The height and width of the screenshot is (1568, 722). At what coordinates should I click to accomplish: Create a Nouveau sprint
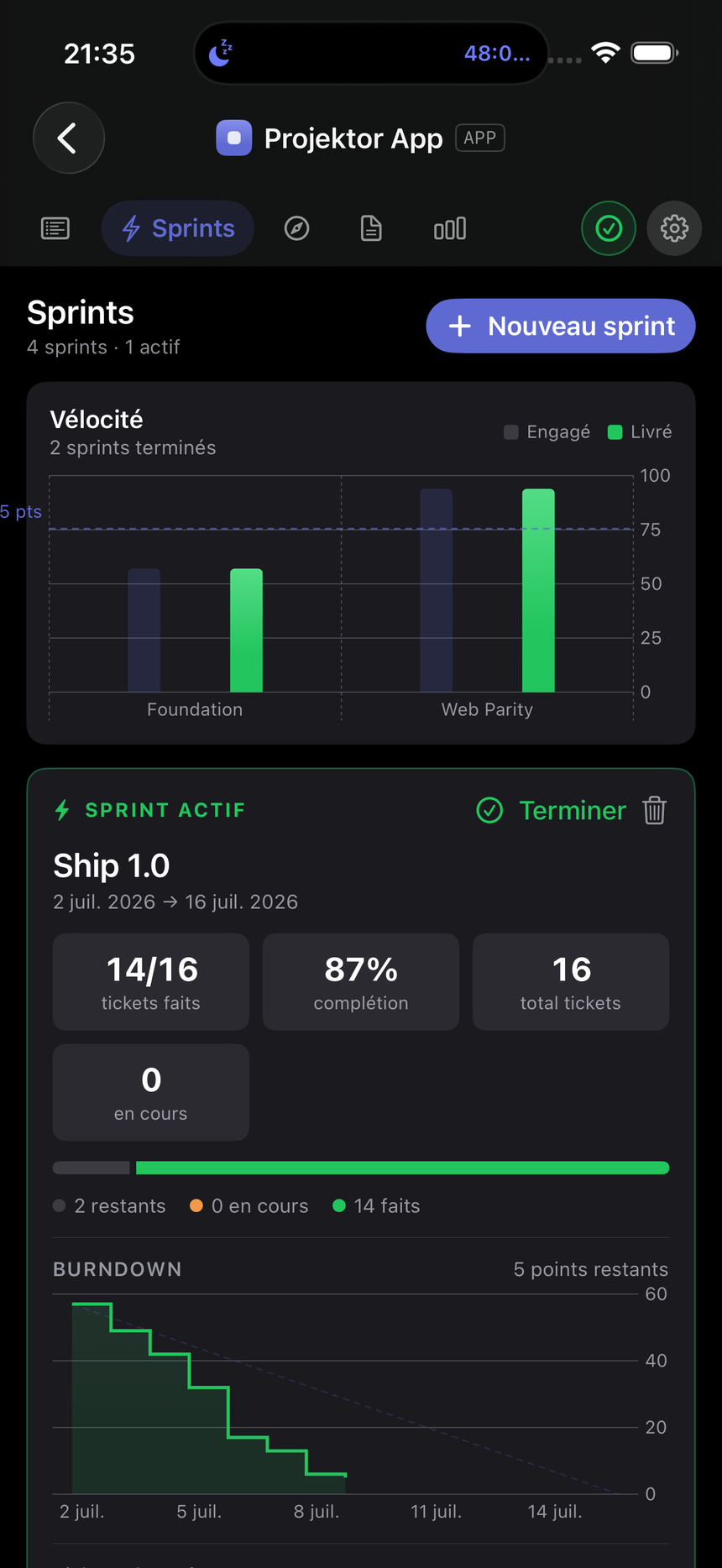click(x=561, y=326)
